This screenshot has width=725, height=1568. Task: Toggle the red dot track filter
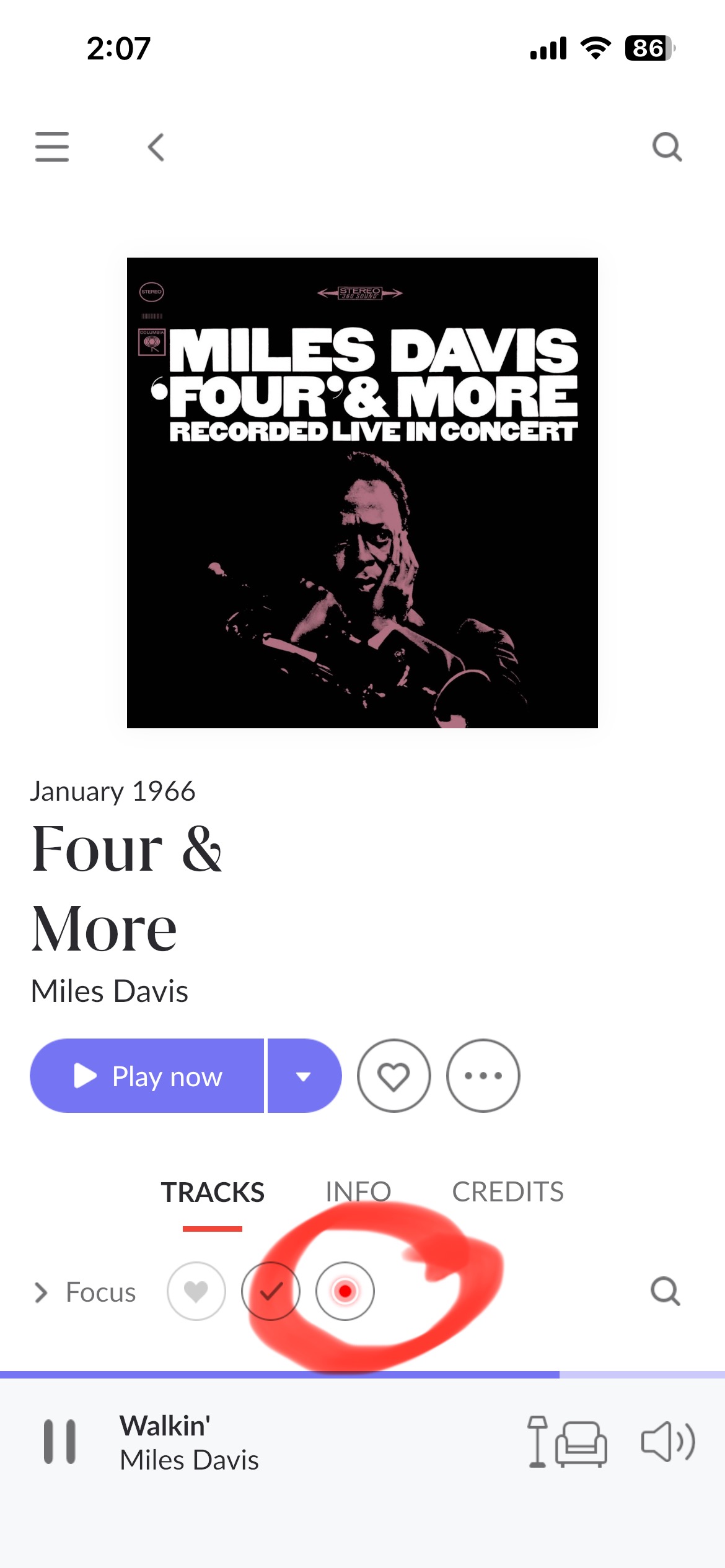tap(345, 1291)
